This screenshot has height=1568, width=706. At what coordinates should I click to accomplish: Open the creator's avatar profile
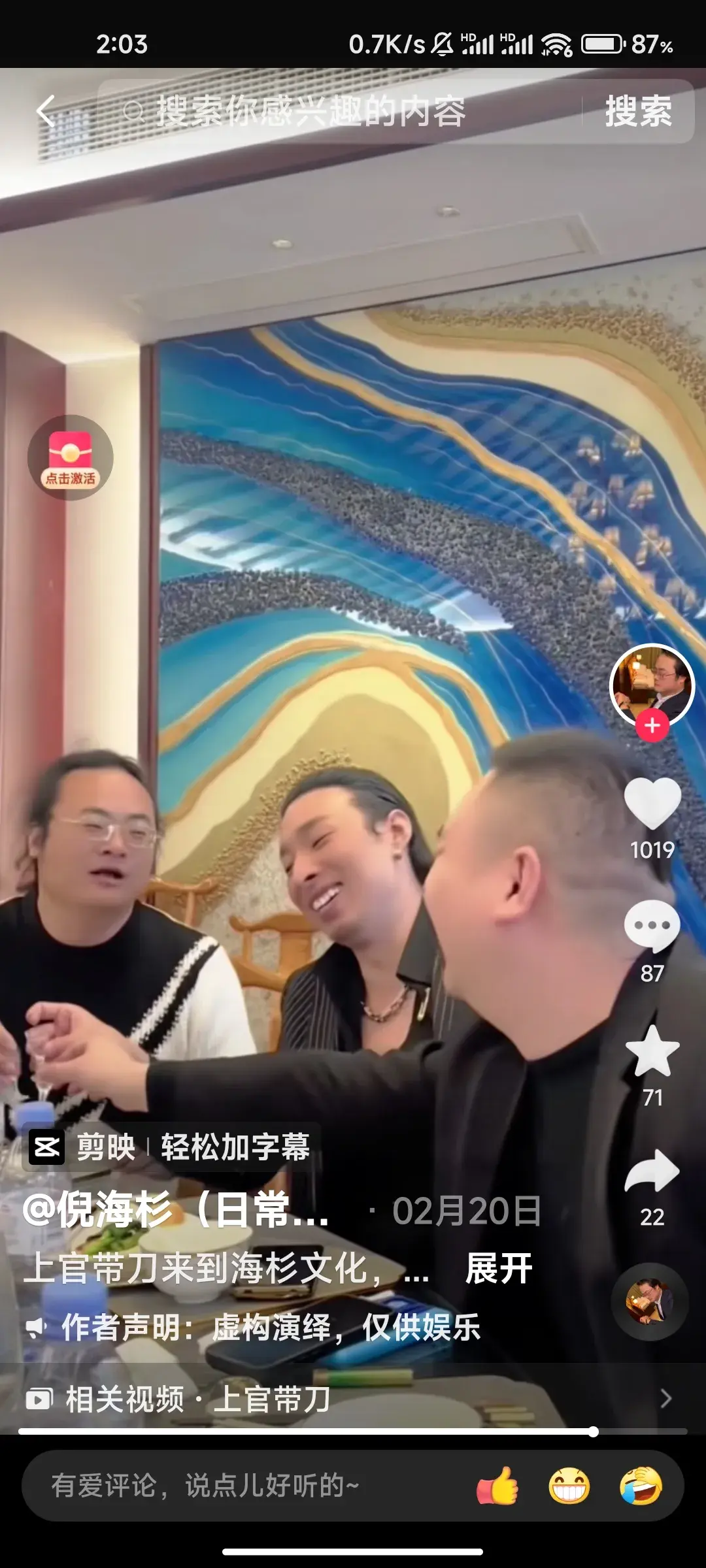click(652, 684)
